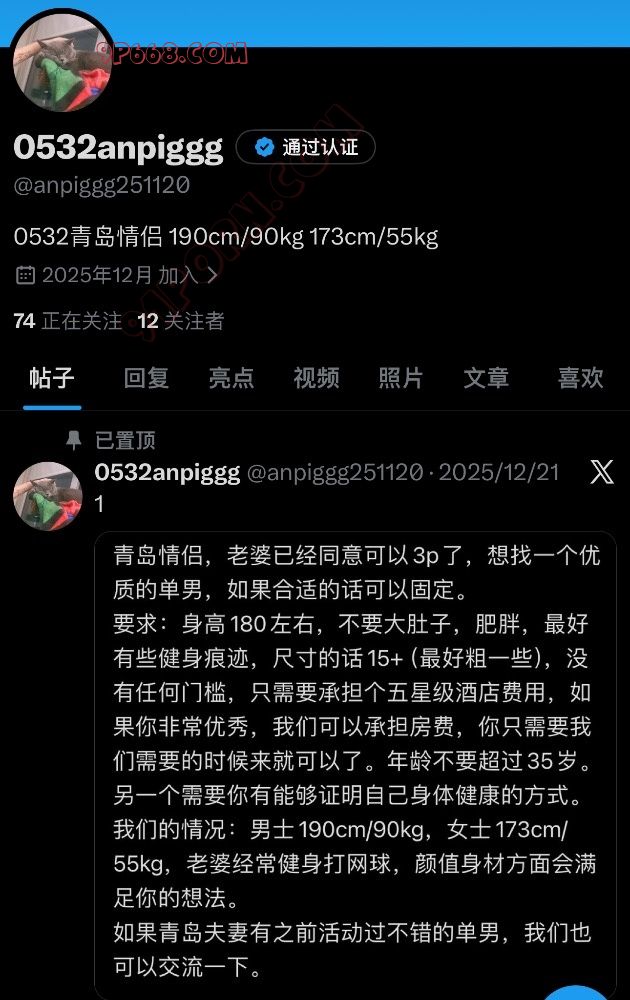Screen dimensions: 630x1000
Task: Open the 2025年12月 加入 join date details
Action: pos(118,275)
